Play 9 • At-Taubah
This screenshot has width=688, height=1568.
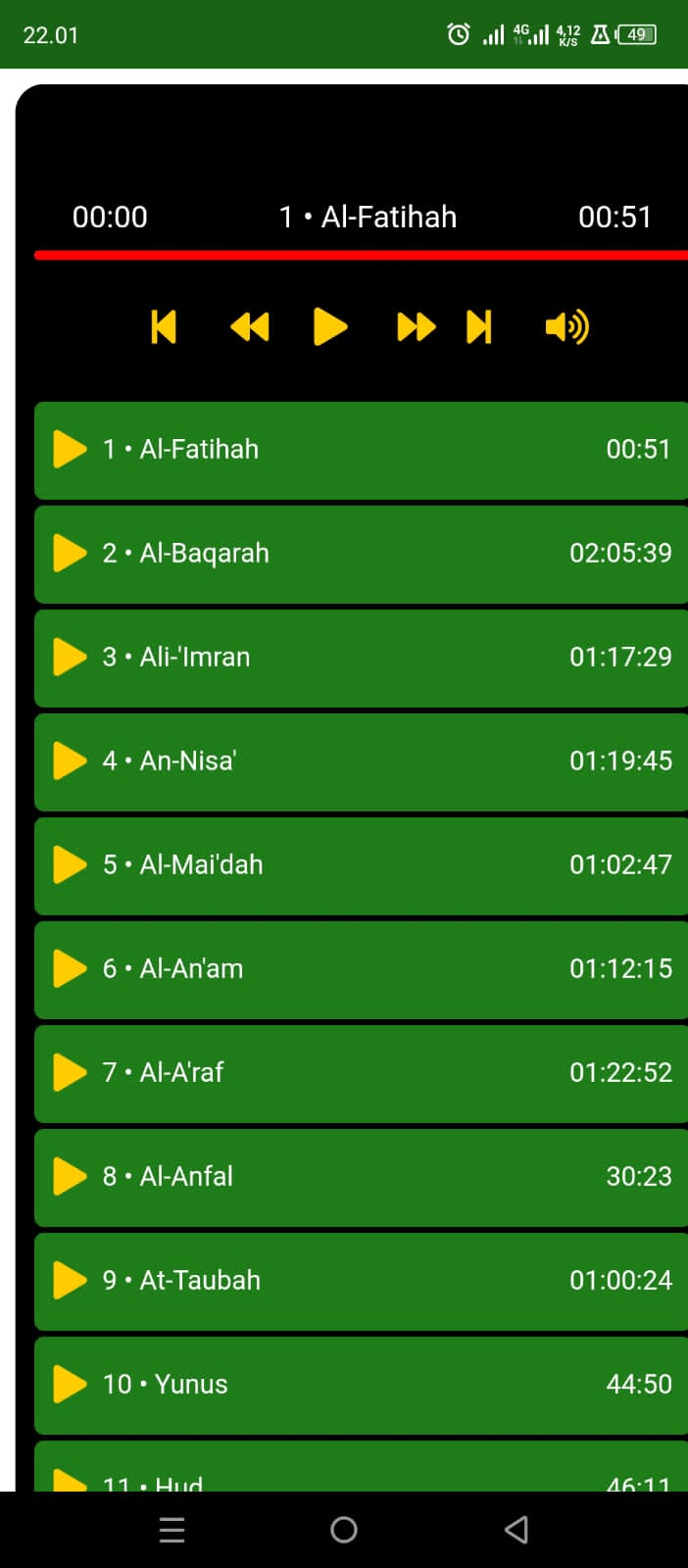(361, 1281)
